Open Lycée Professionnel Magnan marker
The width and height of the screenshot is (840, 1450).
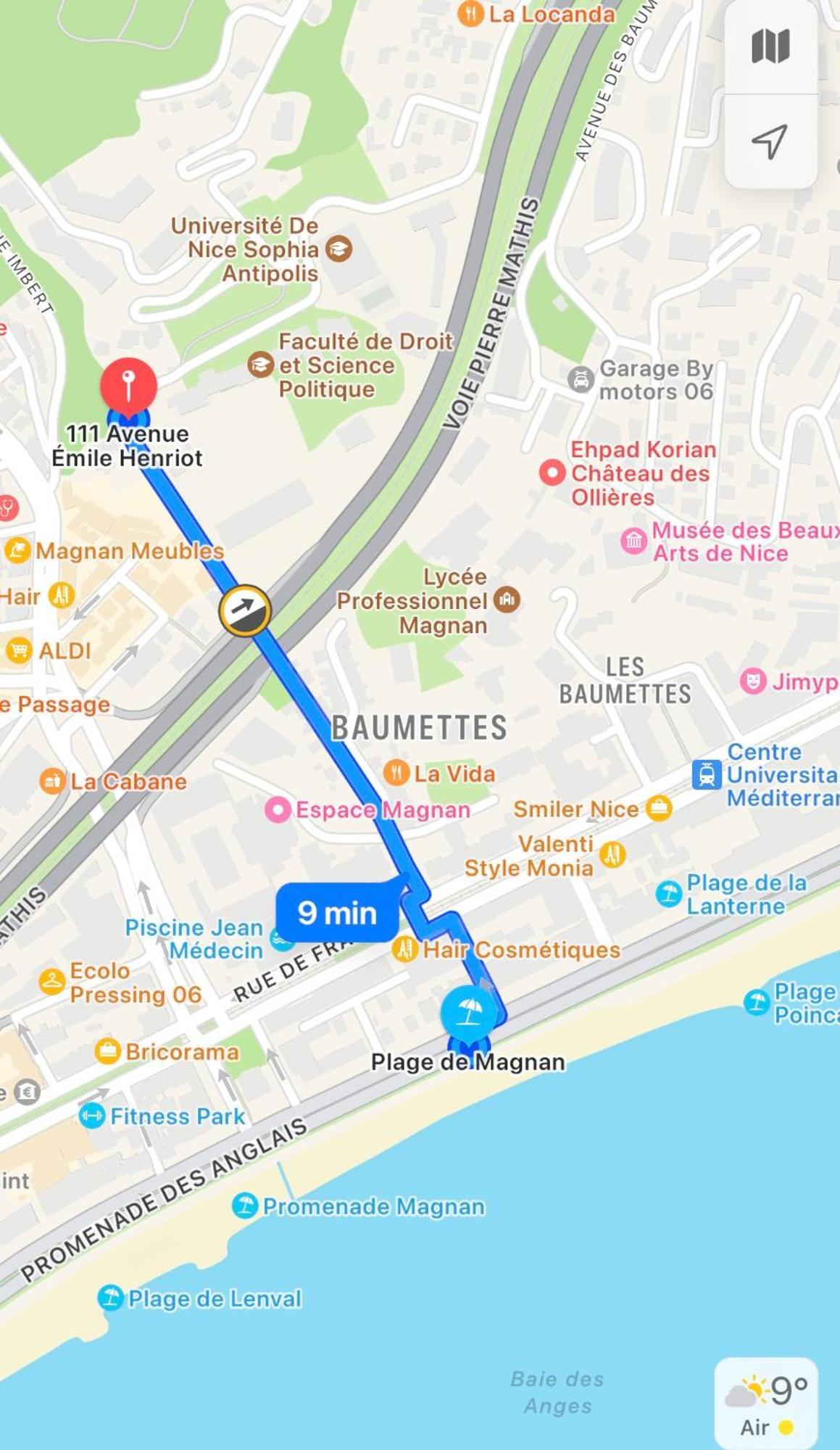tap(507, 600)
